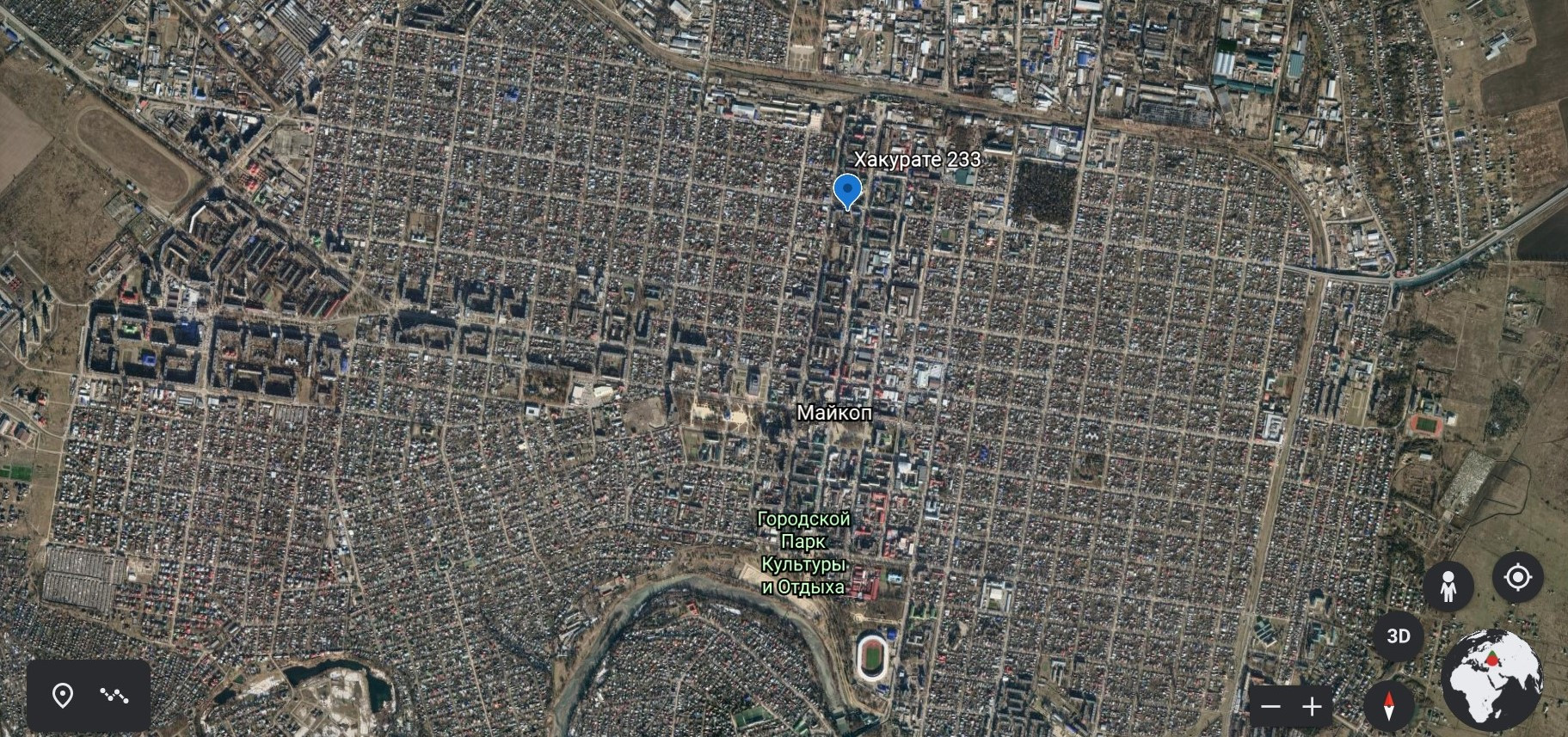Switch the view to 3D
Screen dimensions: 1568x737
coord(1399,636)
